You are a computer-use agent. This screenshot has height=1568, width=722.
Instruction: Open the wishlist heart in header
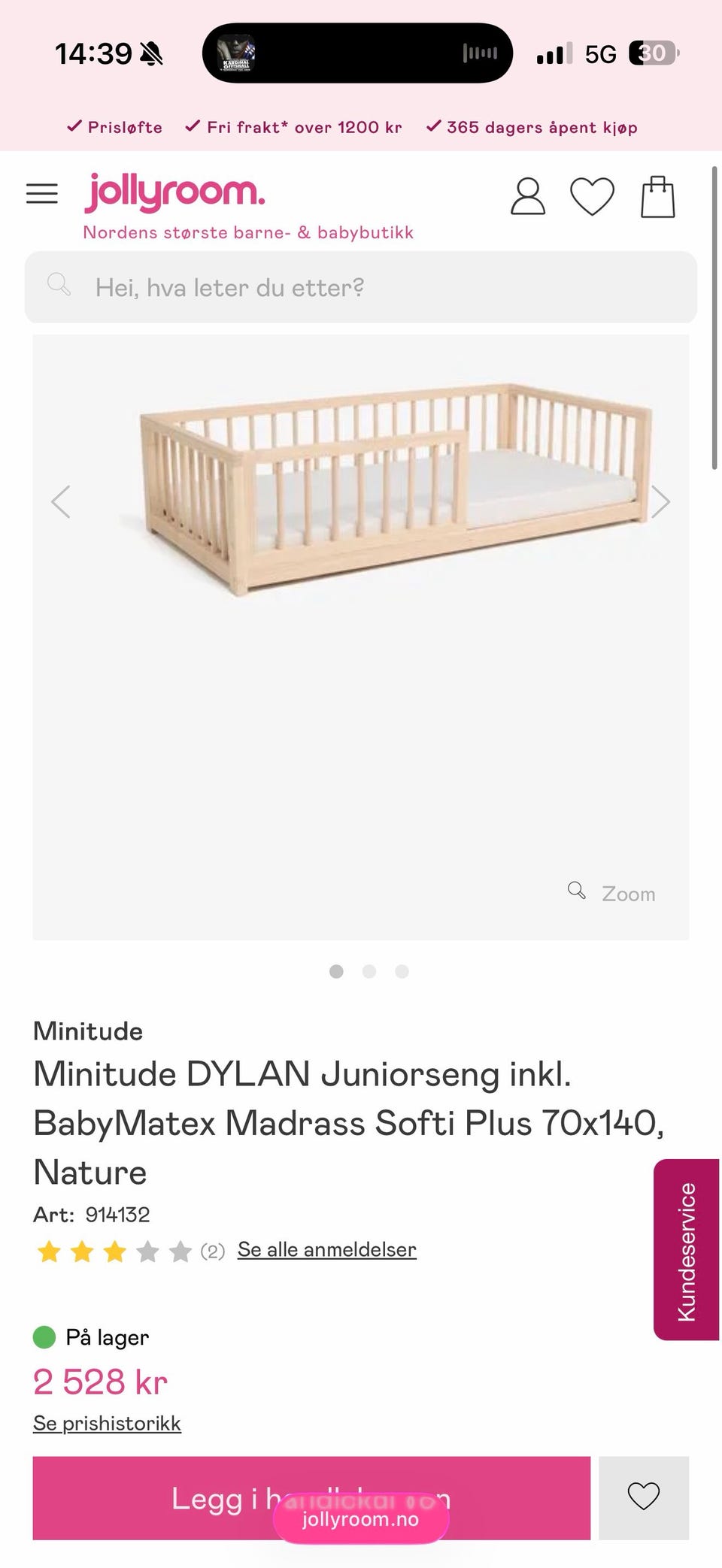[592, 196]
